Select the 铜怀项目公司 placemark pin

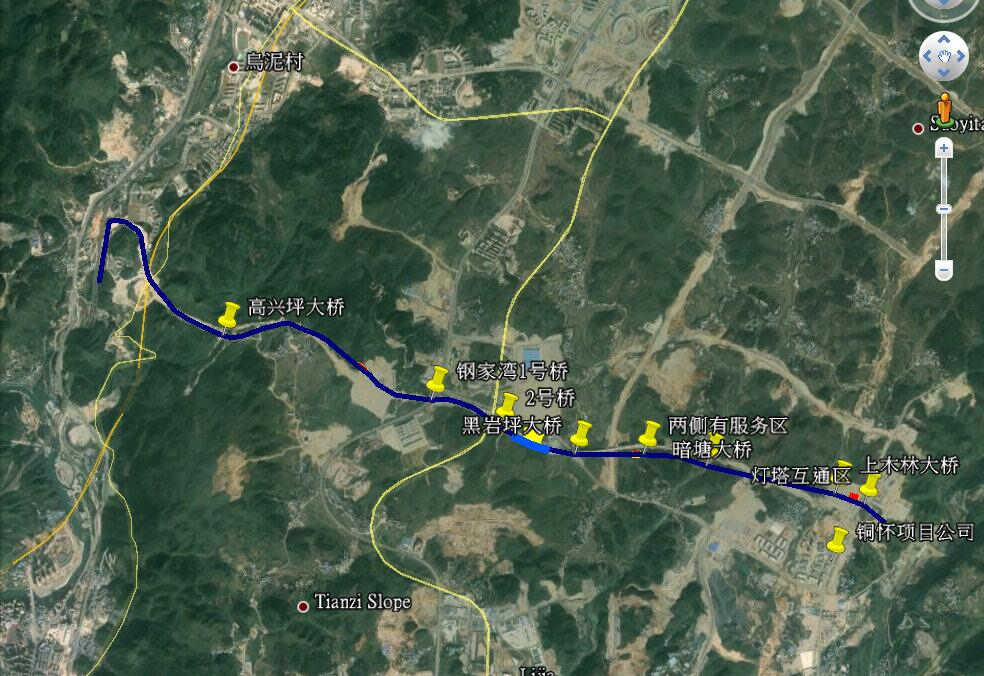pyautogui.click(x=838, y=540)
